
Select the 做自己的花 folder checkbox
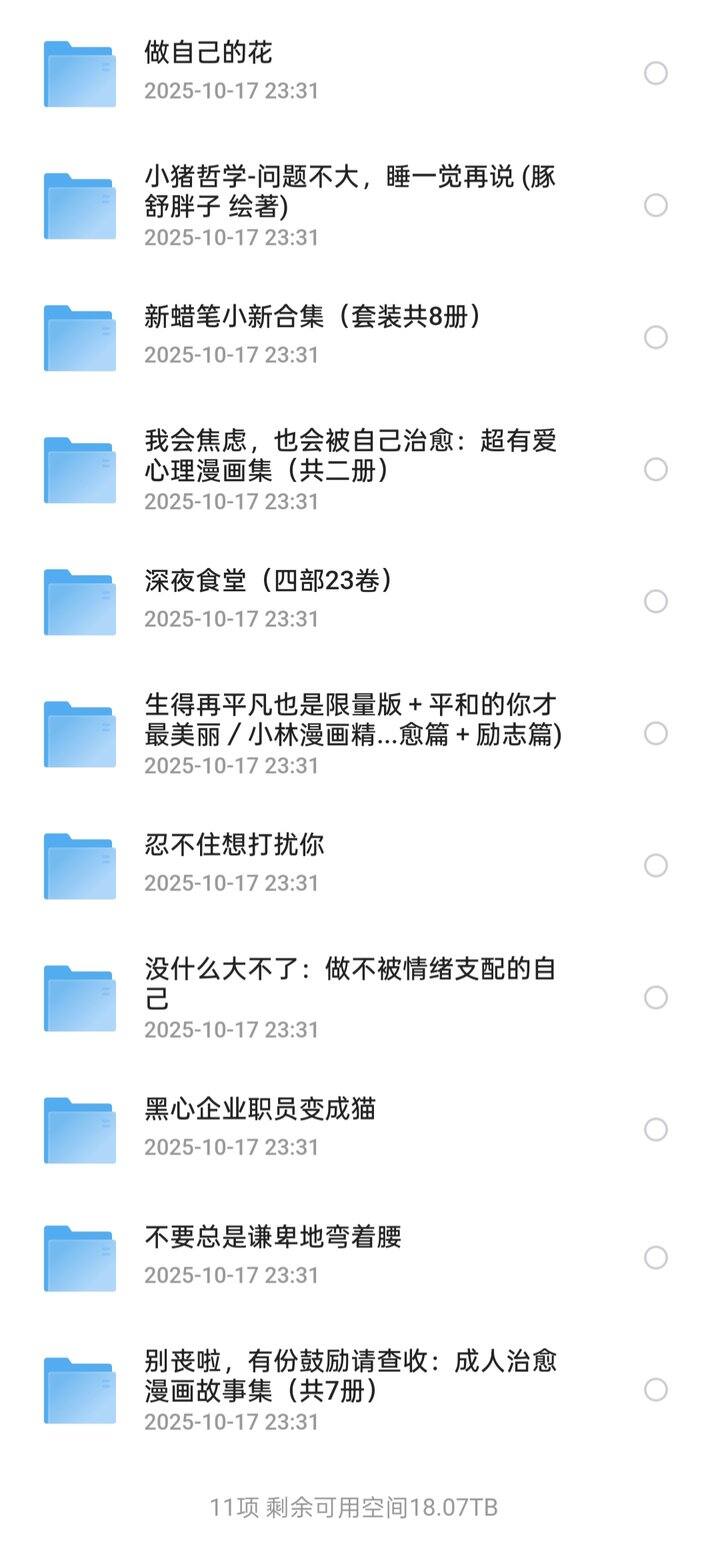point(656,73)
